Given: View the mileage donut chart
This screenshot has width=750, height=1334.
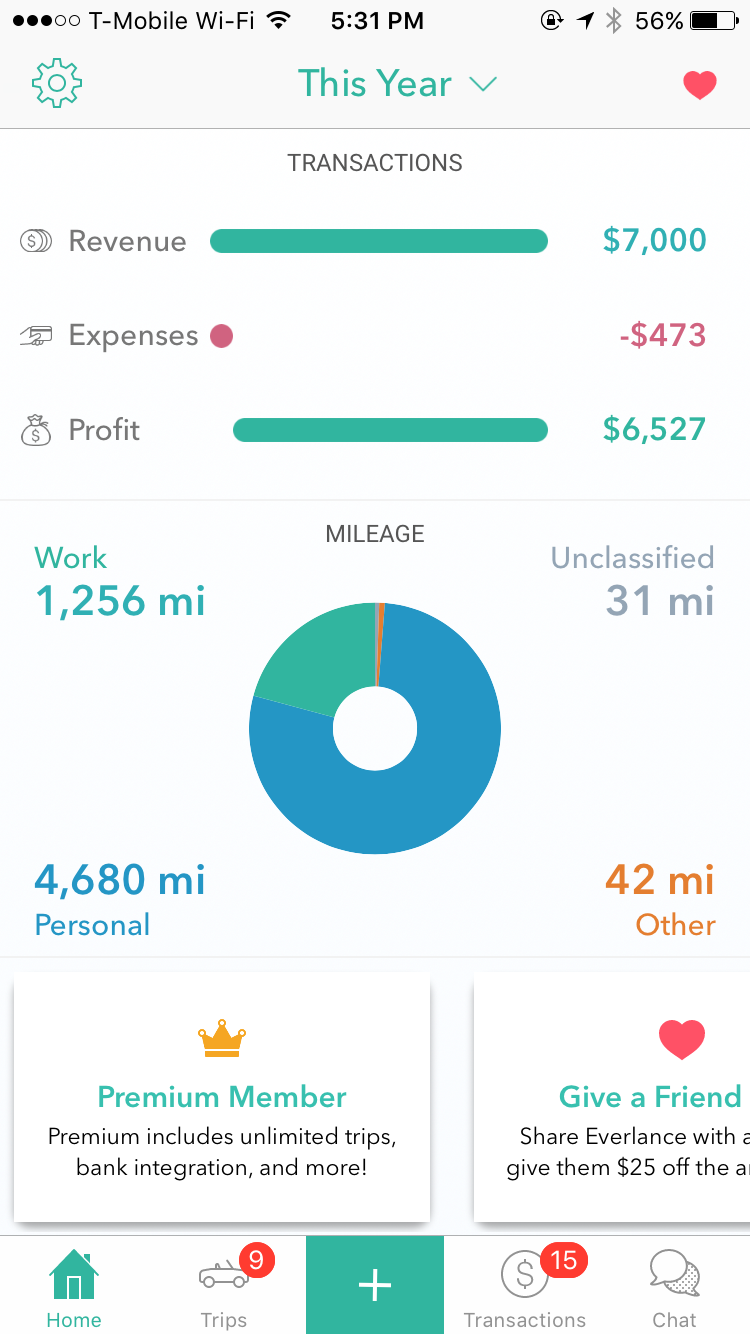Looking at the screenshot, I should (x=375, y=728).
